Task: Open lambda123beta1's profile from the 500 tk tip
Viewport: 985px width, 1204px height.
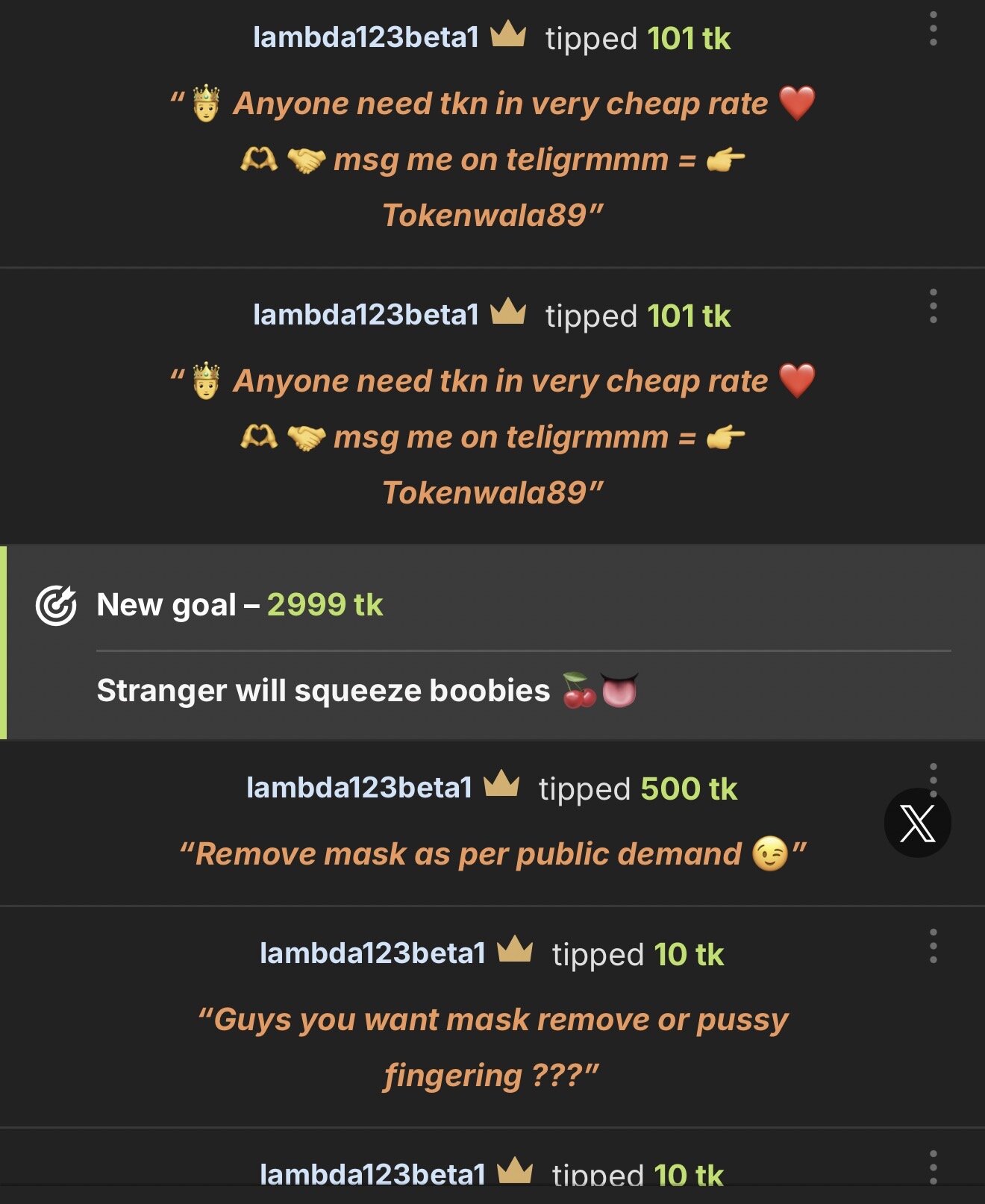Action: click(x=359, y=788)
